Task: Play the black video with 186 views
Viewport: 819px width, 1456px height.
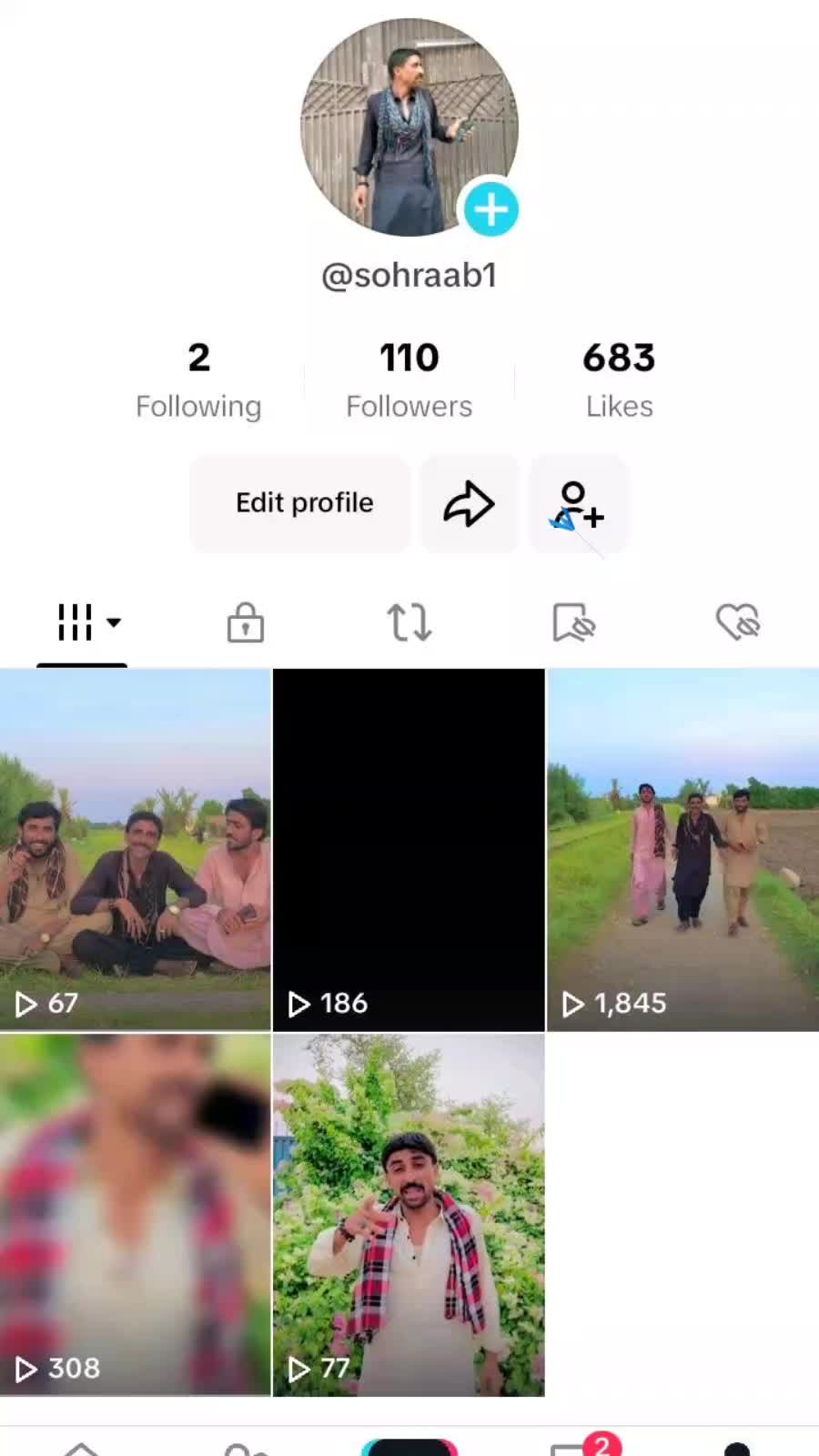Action: click(409, 849)
